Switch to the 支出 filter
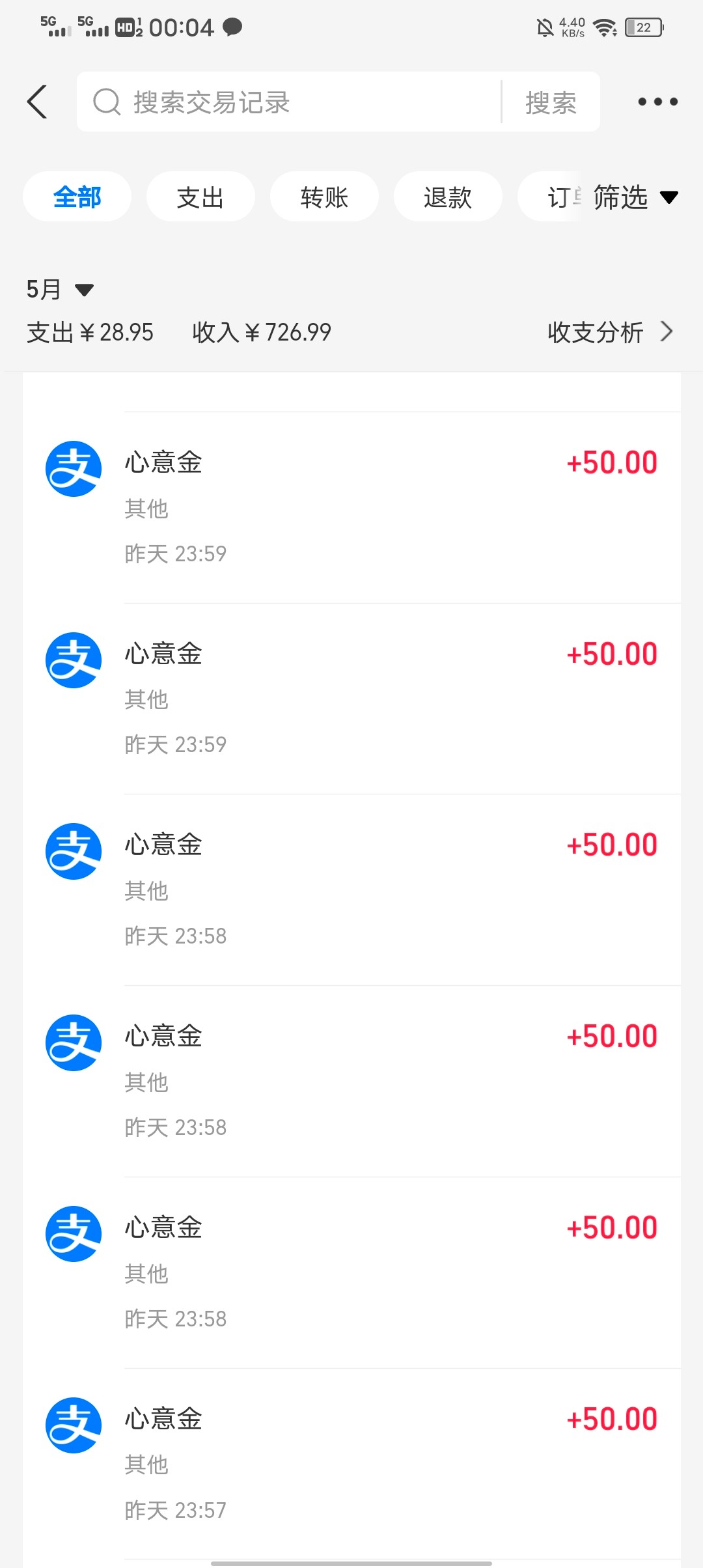This screenshot has width=703, height=1568. pyautogui.click(x=200, y=197)
